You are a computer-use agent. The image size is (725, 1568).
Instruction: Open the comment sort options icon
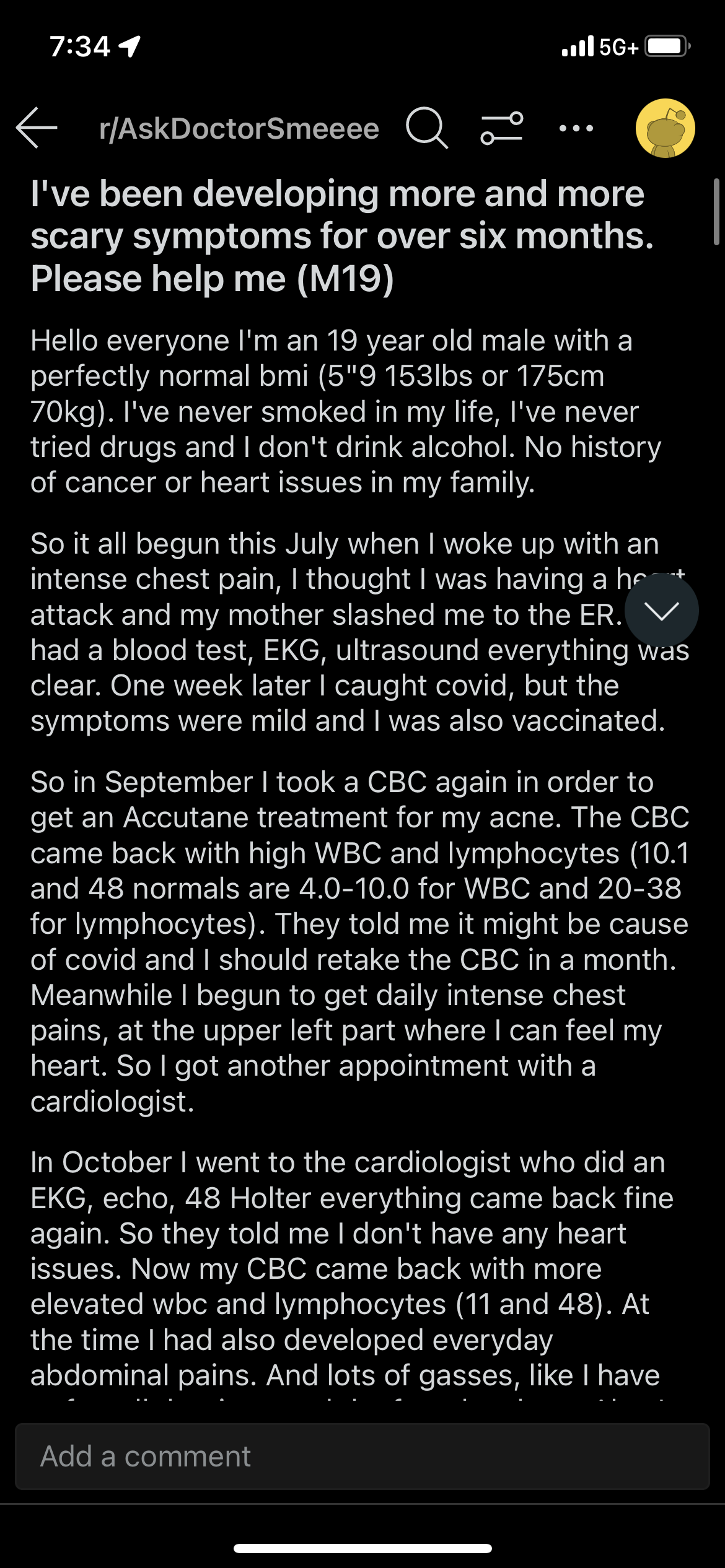502,128
